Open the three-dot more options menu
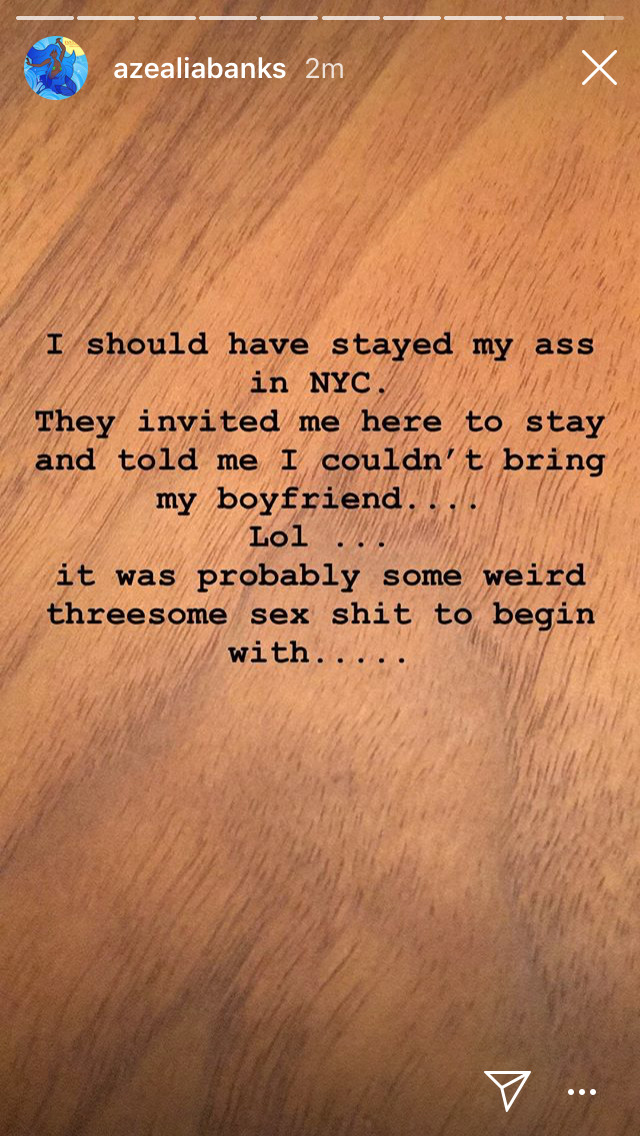This screenshot has width=640, height=1136. [x=582, y=1092]
